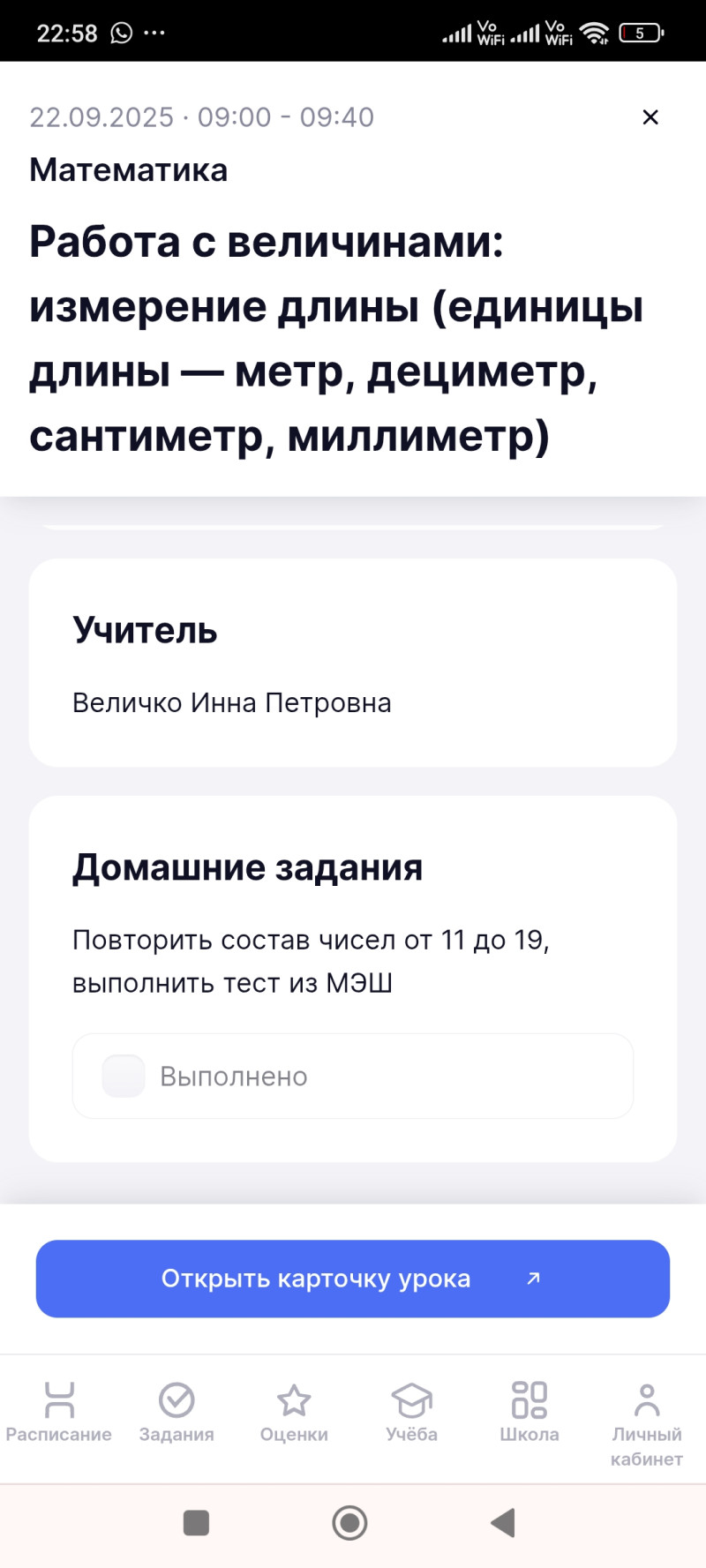Select the Учёба tab
Image resolution: width=706 pixels, height=1568 pixels.
pos(411,1412)
